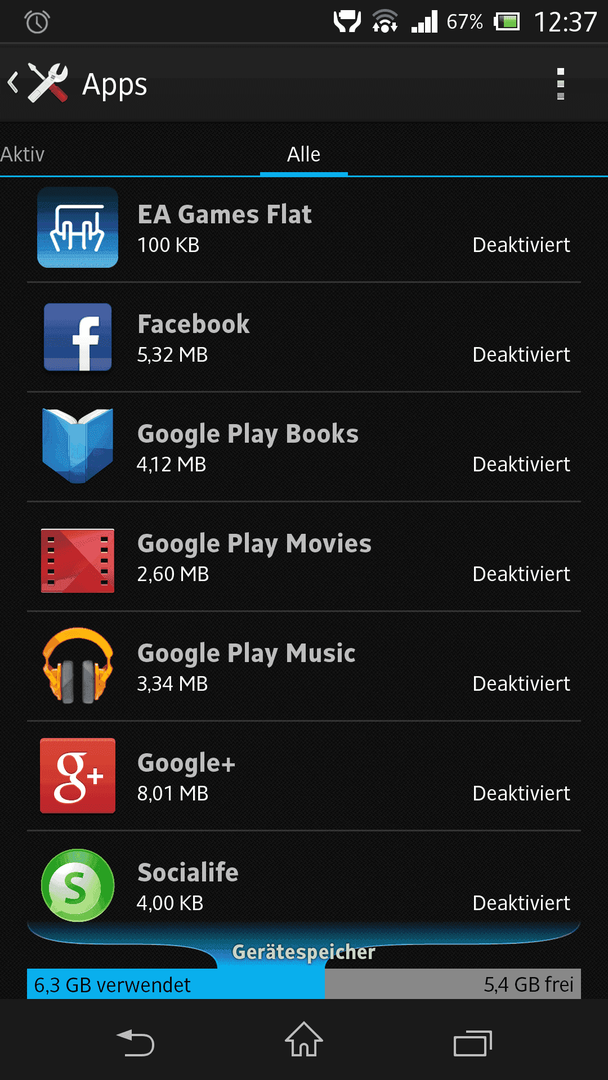
Task: Open Google Play Music app info
Action: 304,666
